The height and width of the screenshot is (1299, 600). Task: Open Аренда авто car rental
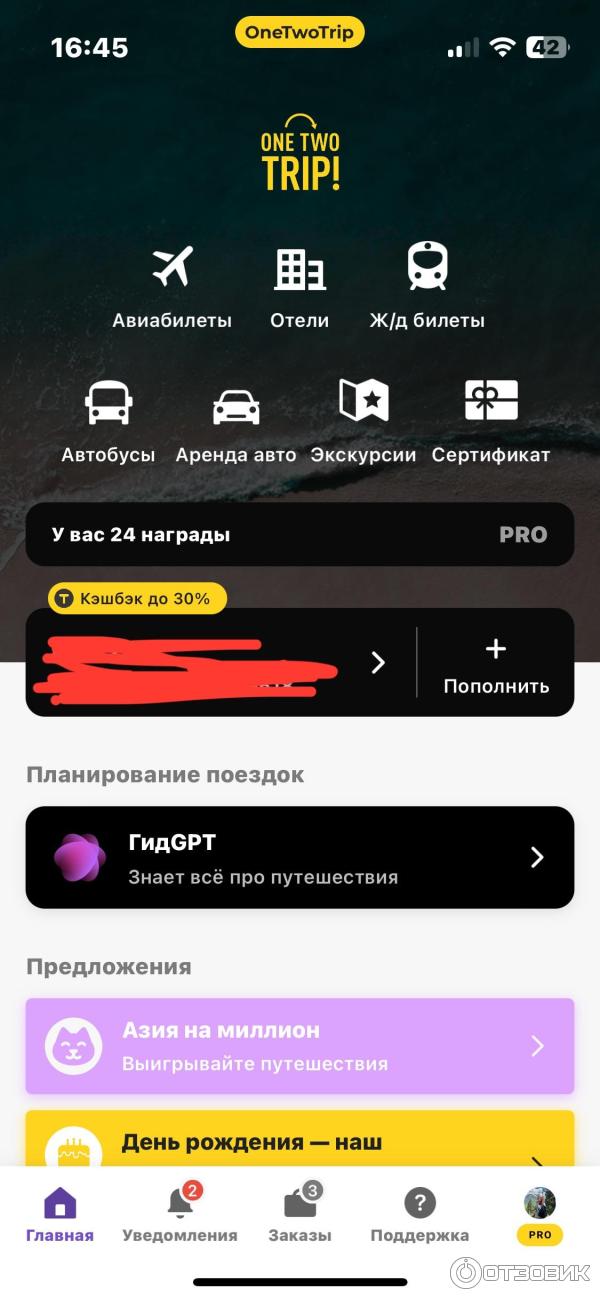[236, 421]
